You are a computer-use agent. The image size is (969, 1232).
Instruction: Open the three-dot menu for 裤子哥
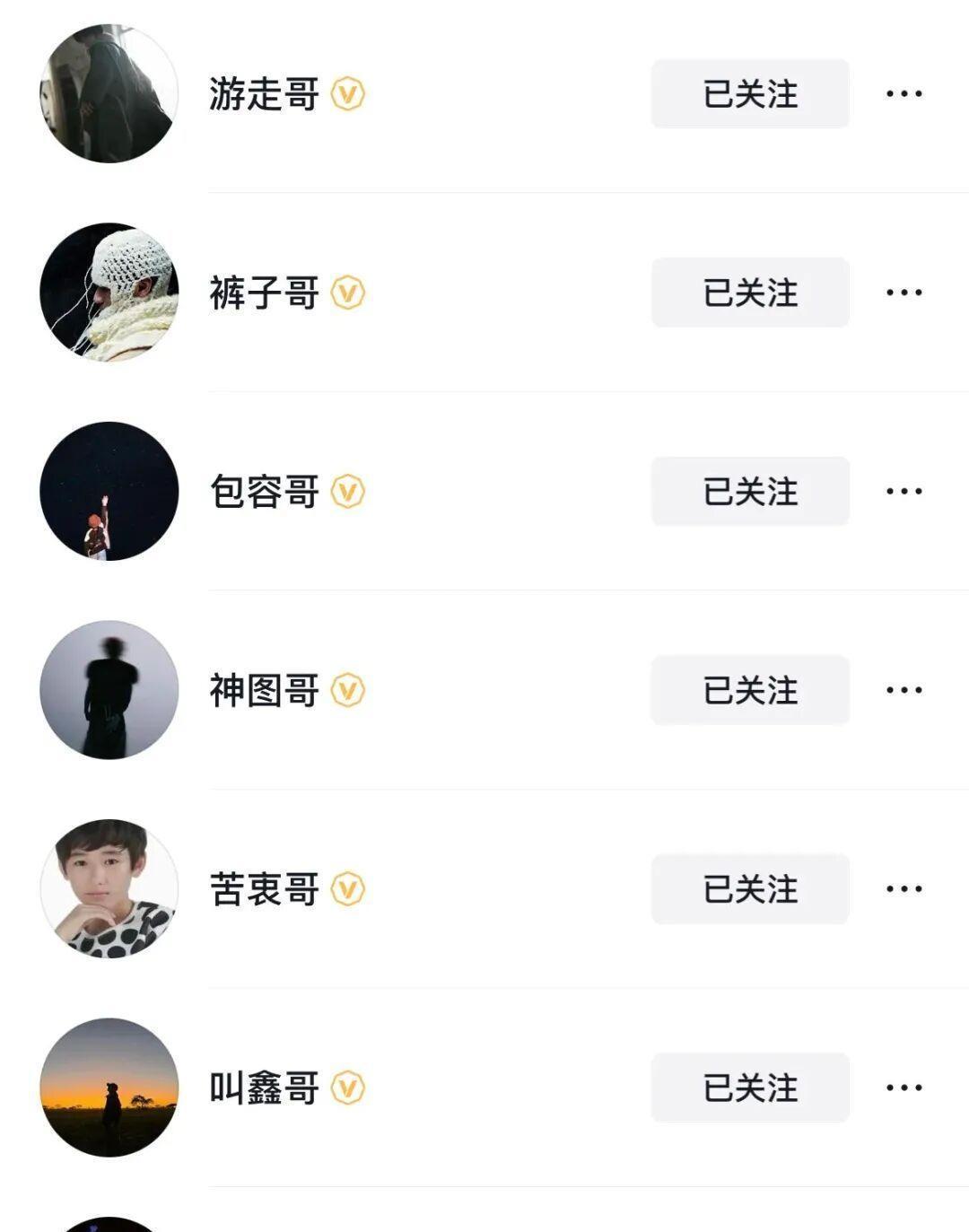coord(904,293)
